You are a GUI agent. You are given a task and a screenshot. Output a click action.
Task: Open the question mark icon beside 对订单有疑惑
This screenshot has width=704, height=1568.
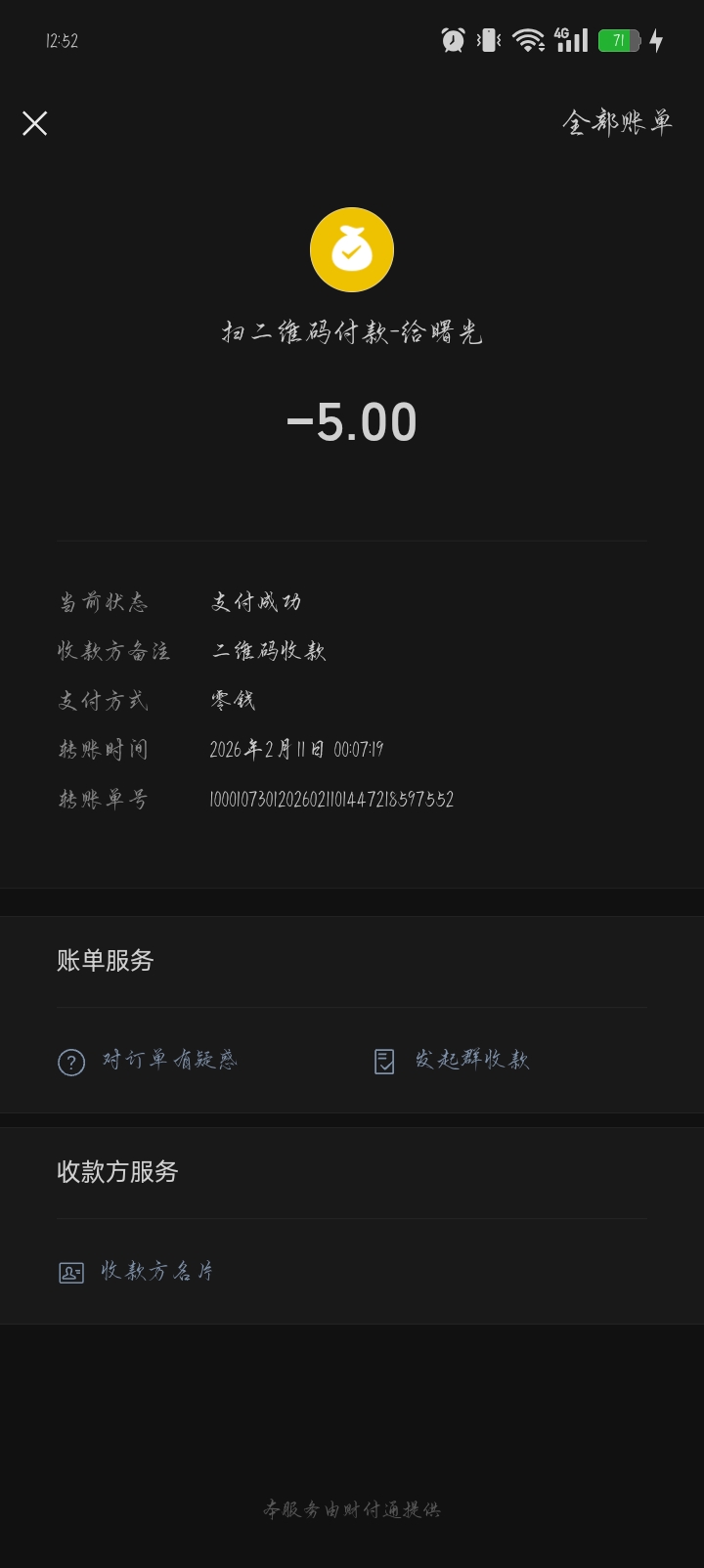tap(69, 1060)
